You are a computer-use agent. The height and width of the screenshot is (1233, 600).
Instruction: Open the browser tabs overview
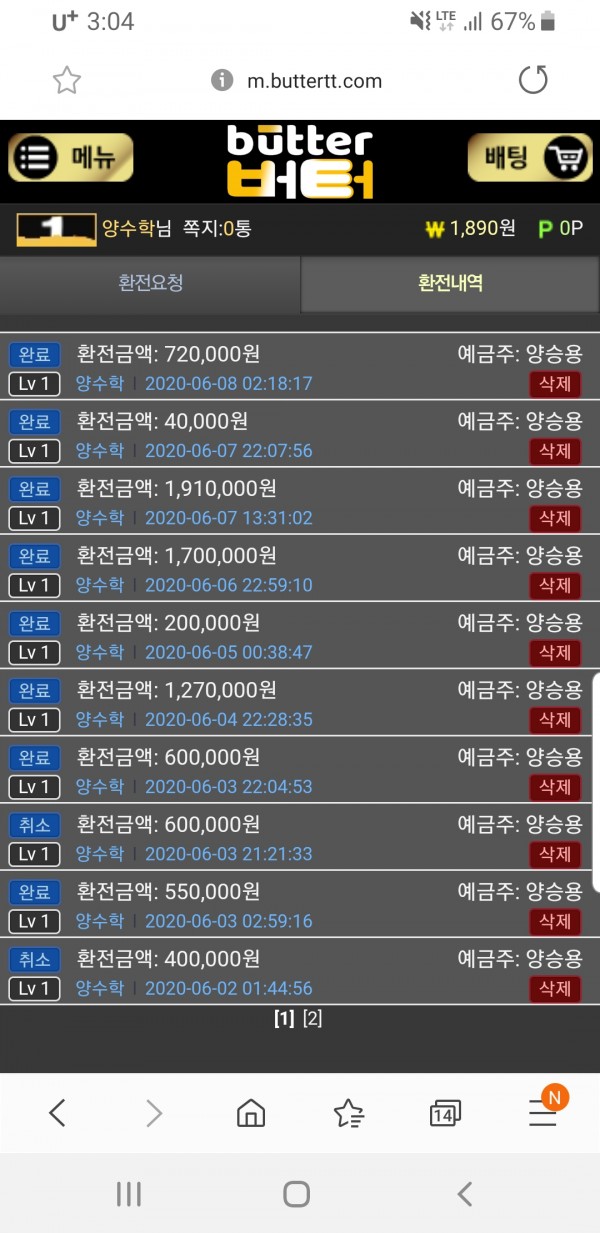[x=445, y=1112]
